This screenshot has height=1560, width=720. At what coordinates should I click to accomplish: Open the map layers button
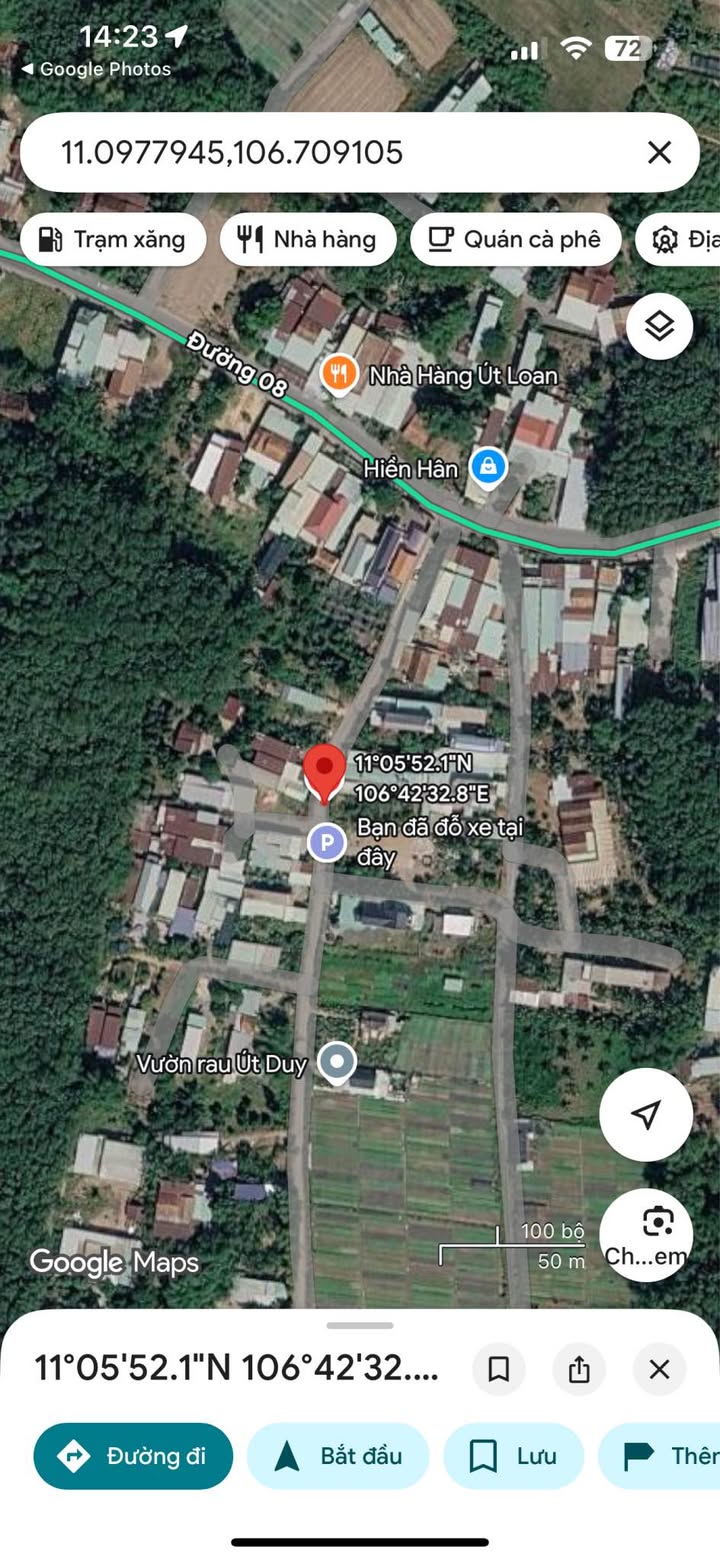click(x=659, y=326)
